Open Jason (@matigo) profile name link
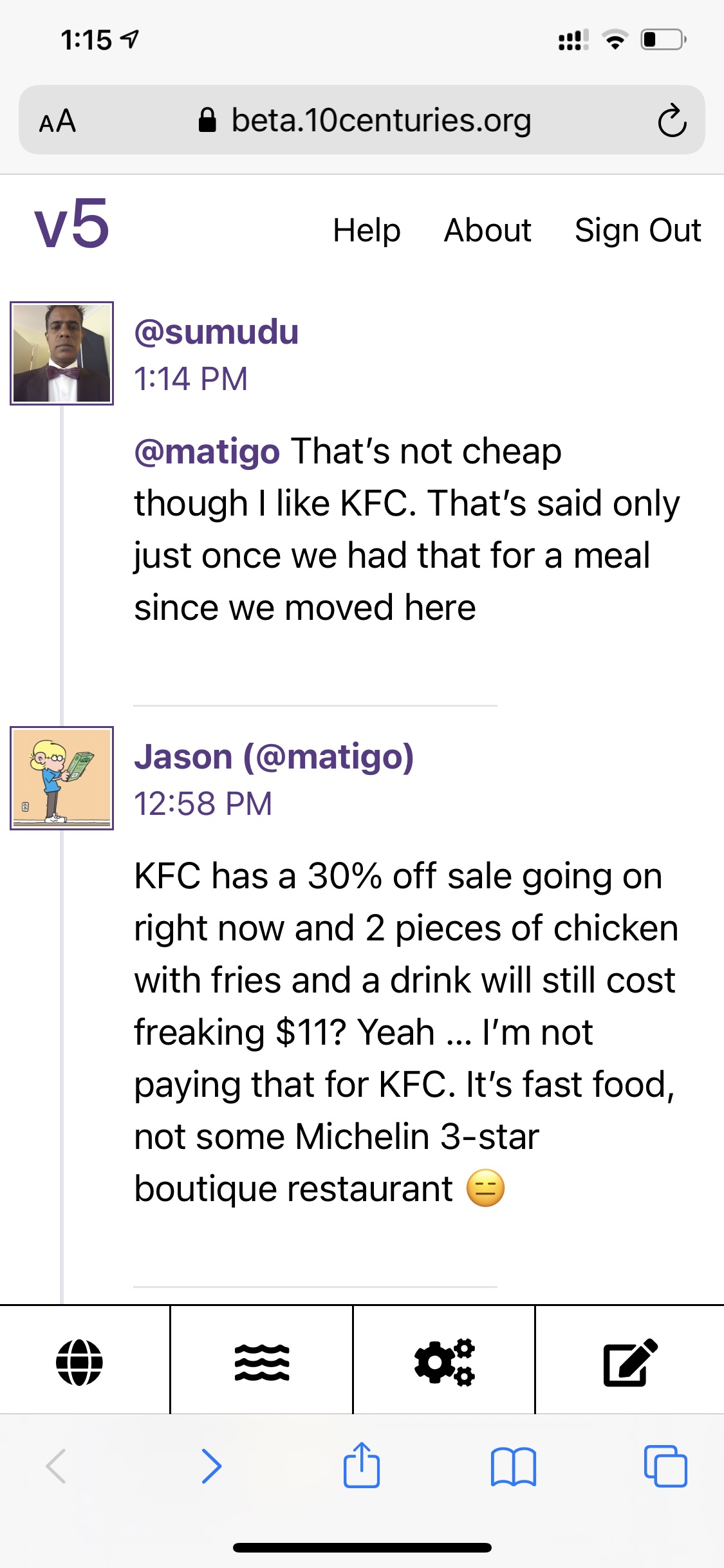 coord(274,757)
